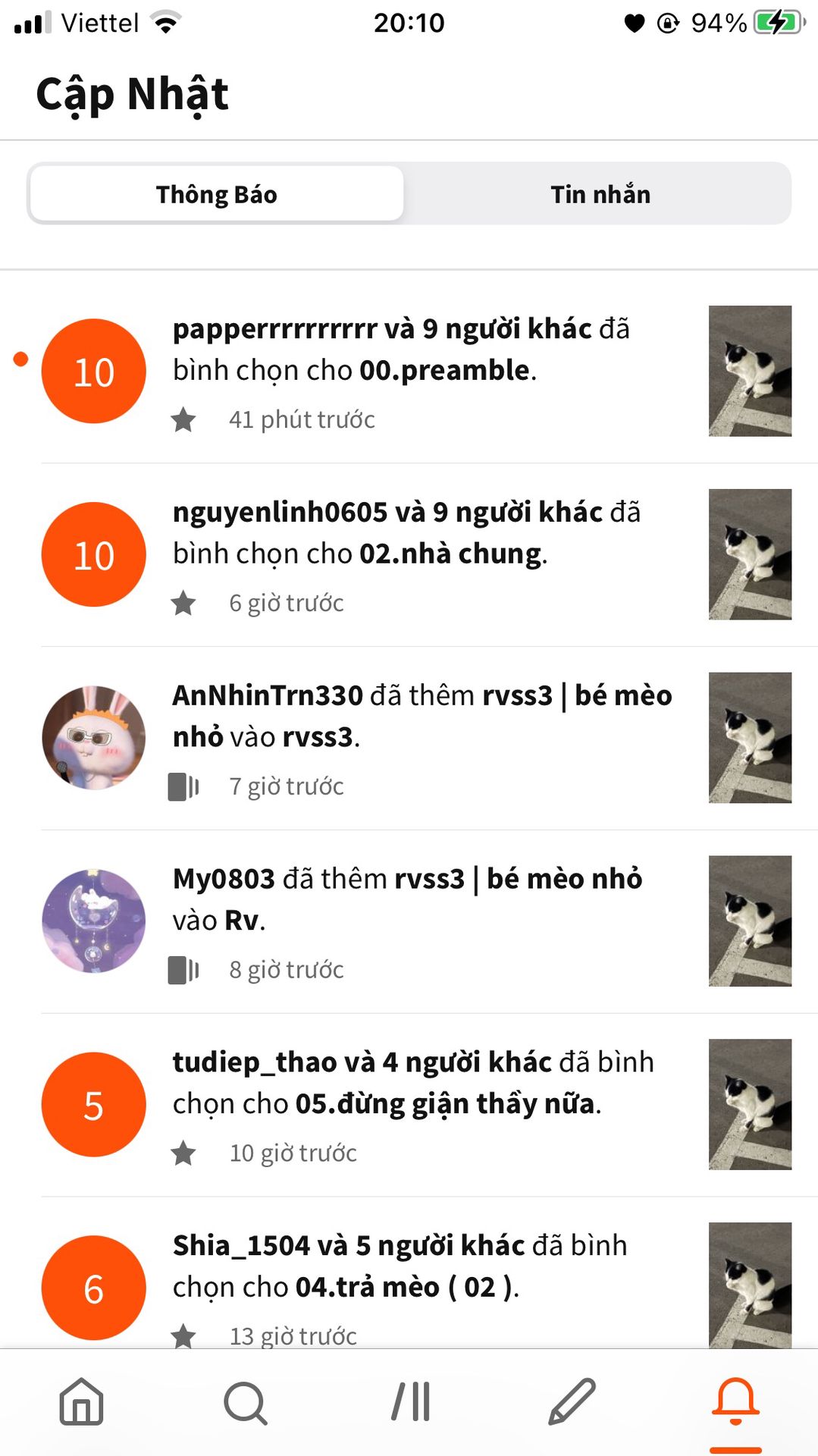The width and height of the screenshot is (818, 1456).
Task: Switch to the Tin nhắn tab
Action: click(600, 194)
